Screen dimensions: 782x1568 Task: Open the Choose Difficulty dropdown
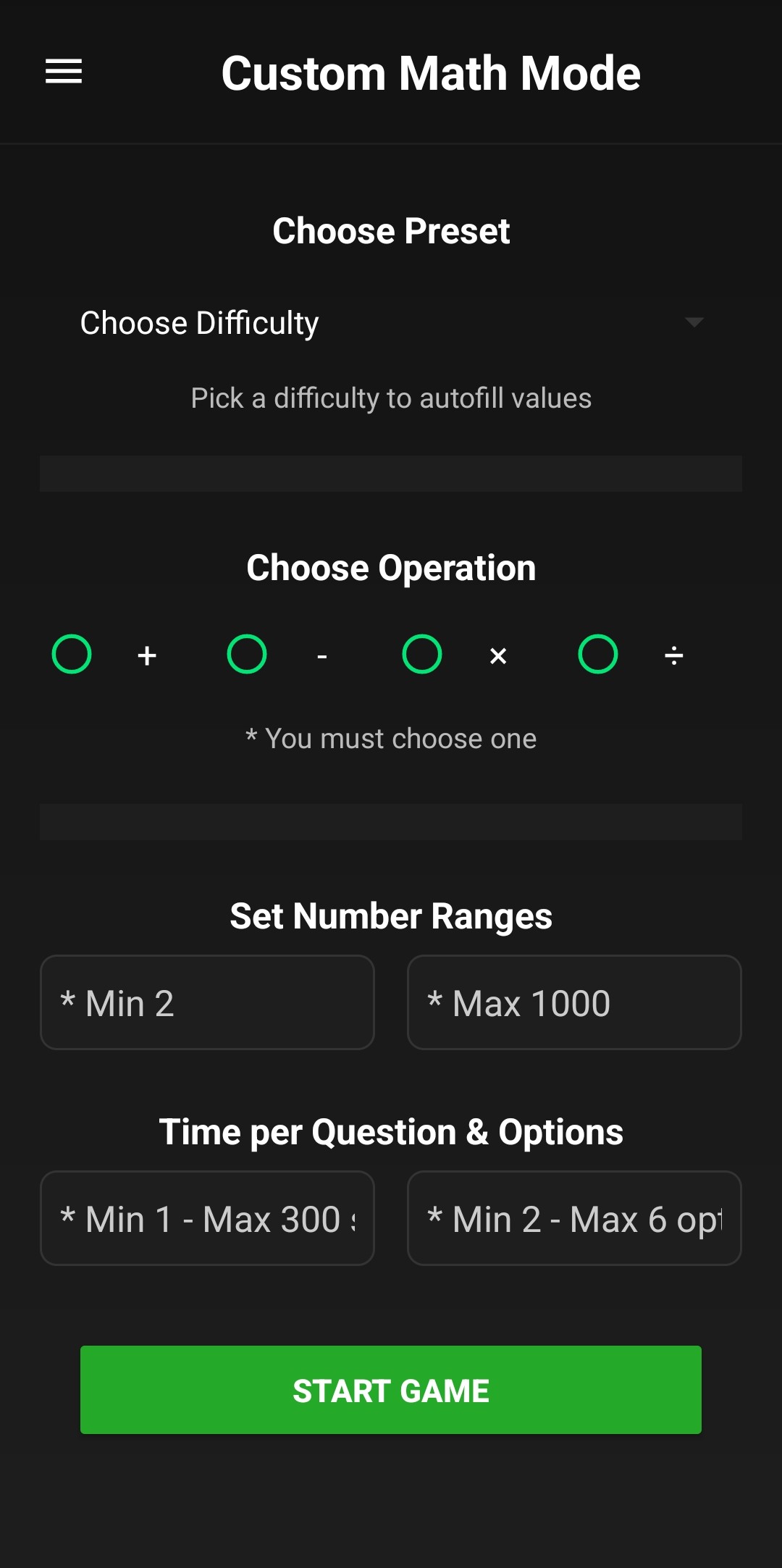coord(290,322)
